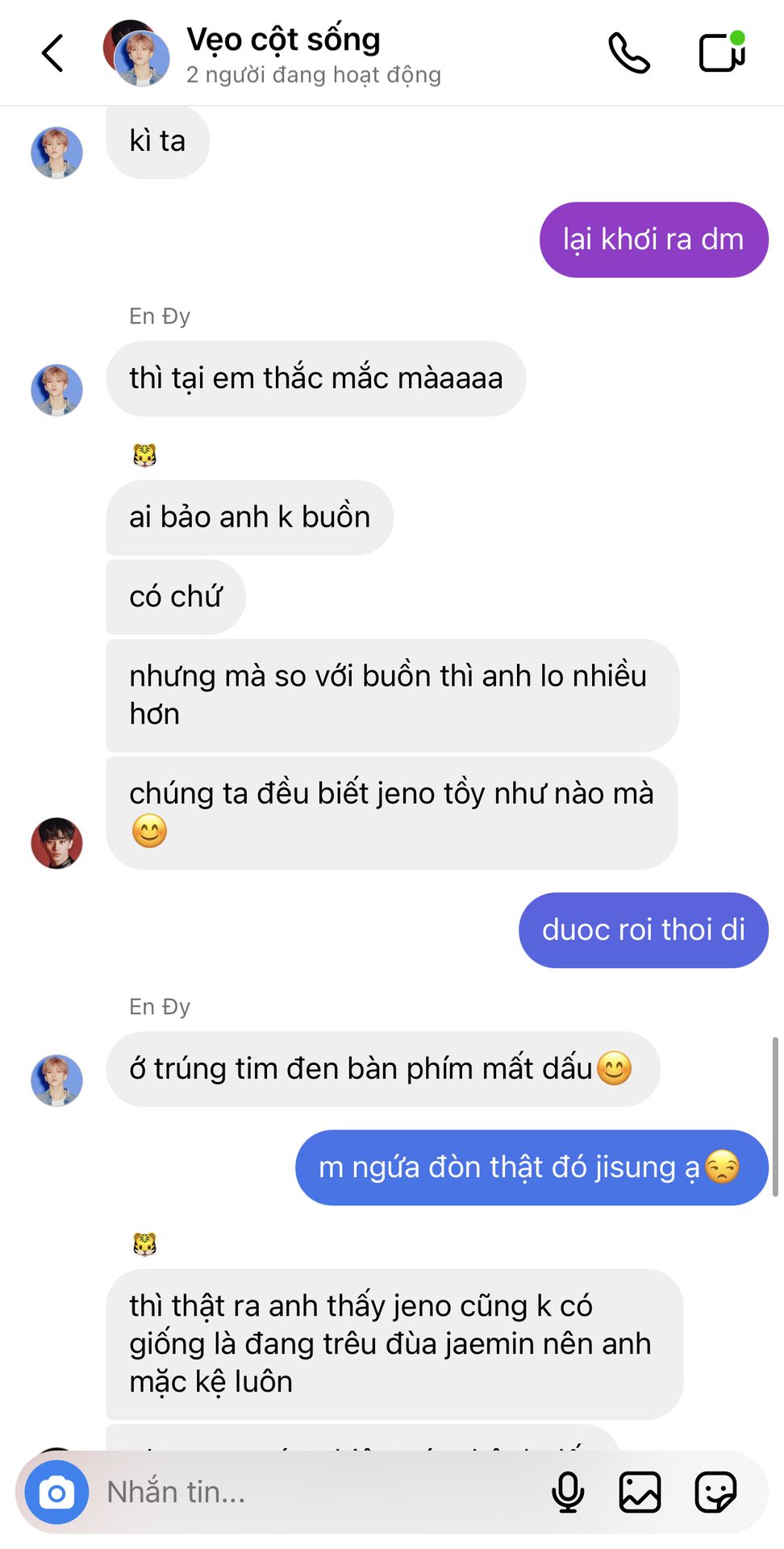Open the photo gallery picker
Screen dimensions: 784x1549
tap(640, 1493)
